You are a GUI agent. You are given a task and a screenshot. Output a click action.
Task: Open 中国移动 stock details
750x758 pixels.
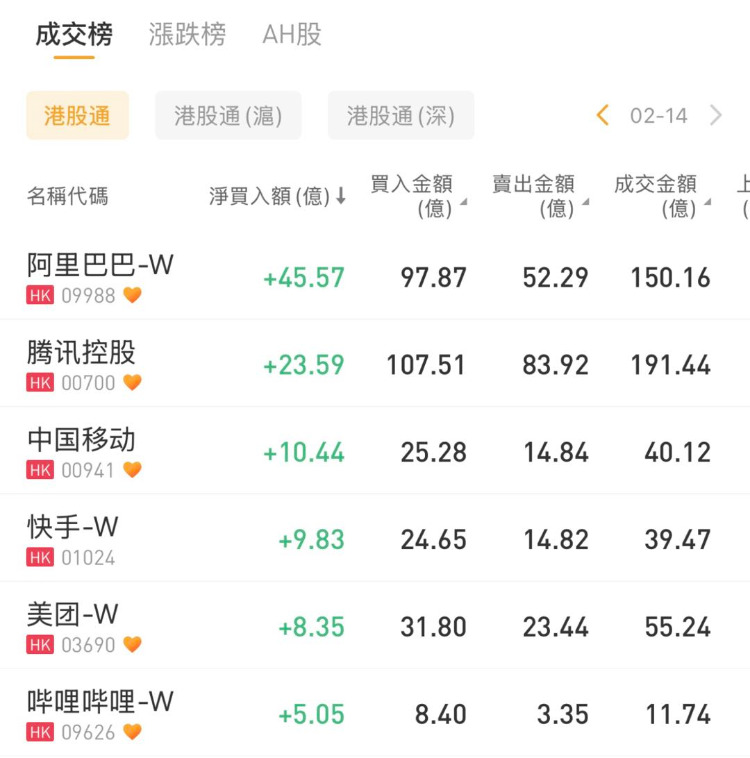[x=82, y=452]
